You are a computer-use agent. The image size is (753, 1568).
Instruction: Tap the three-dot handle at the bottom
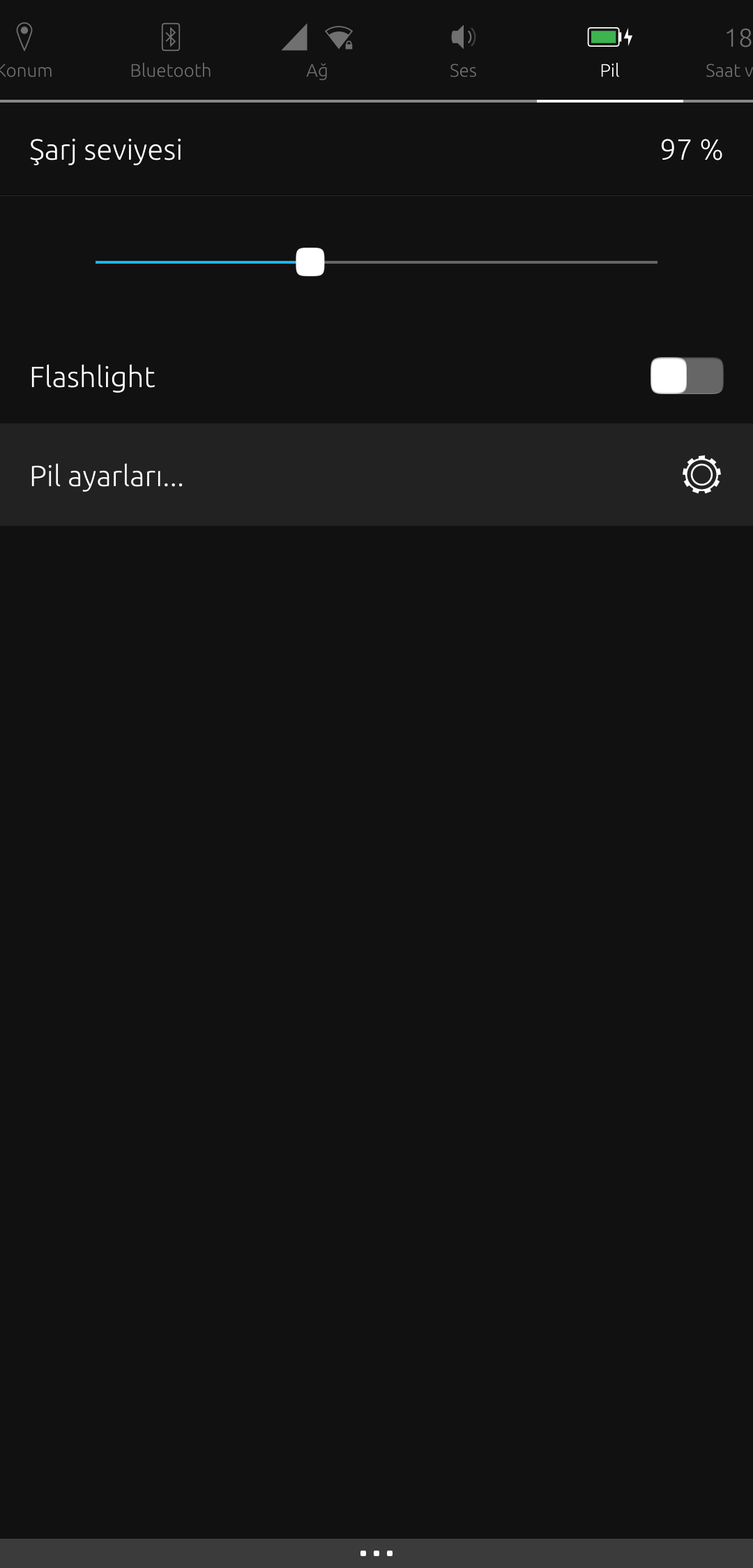click(x=376, y=1553)
